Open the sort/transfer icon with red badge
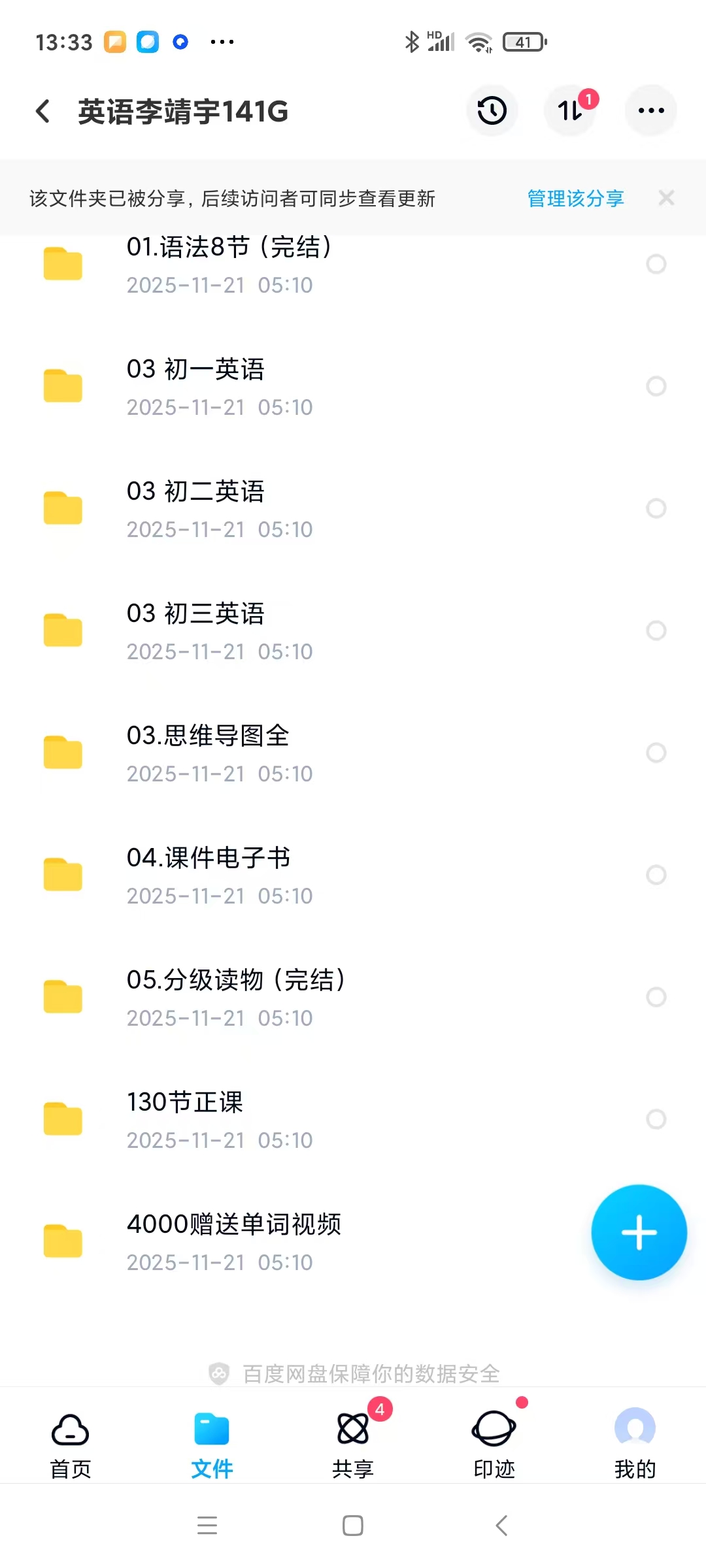 click(x=569, y=112)
